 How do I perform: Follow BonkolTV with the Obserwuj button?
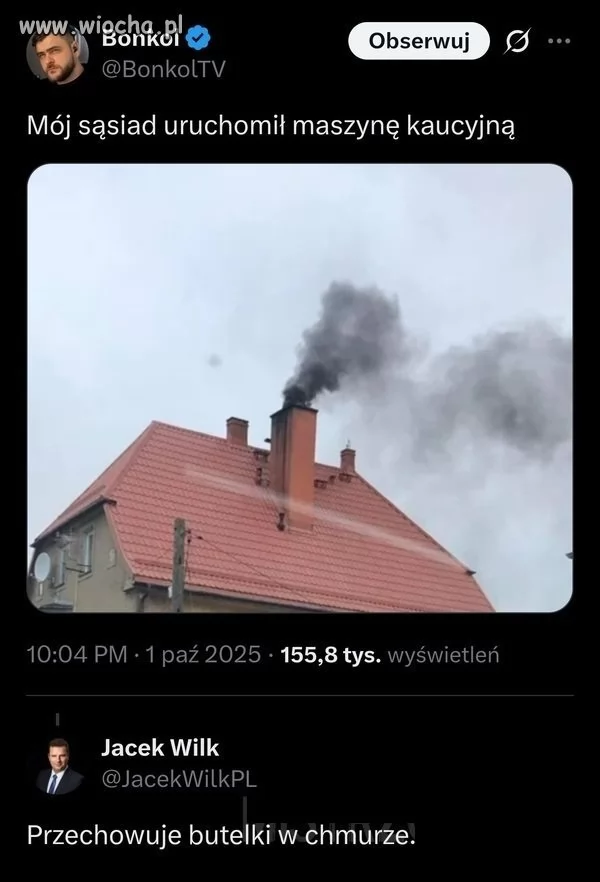pyautogui.click(x=418, y=41)
